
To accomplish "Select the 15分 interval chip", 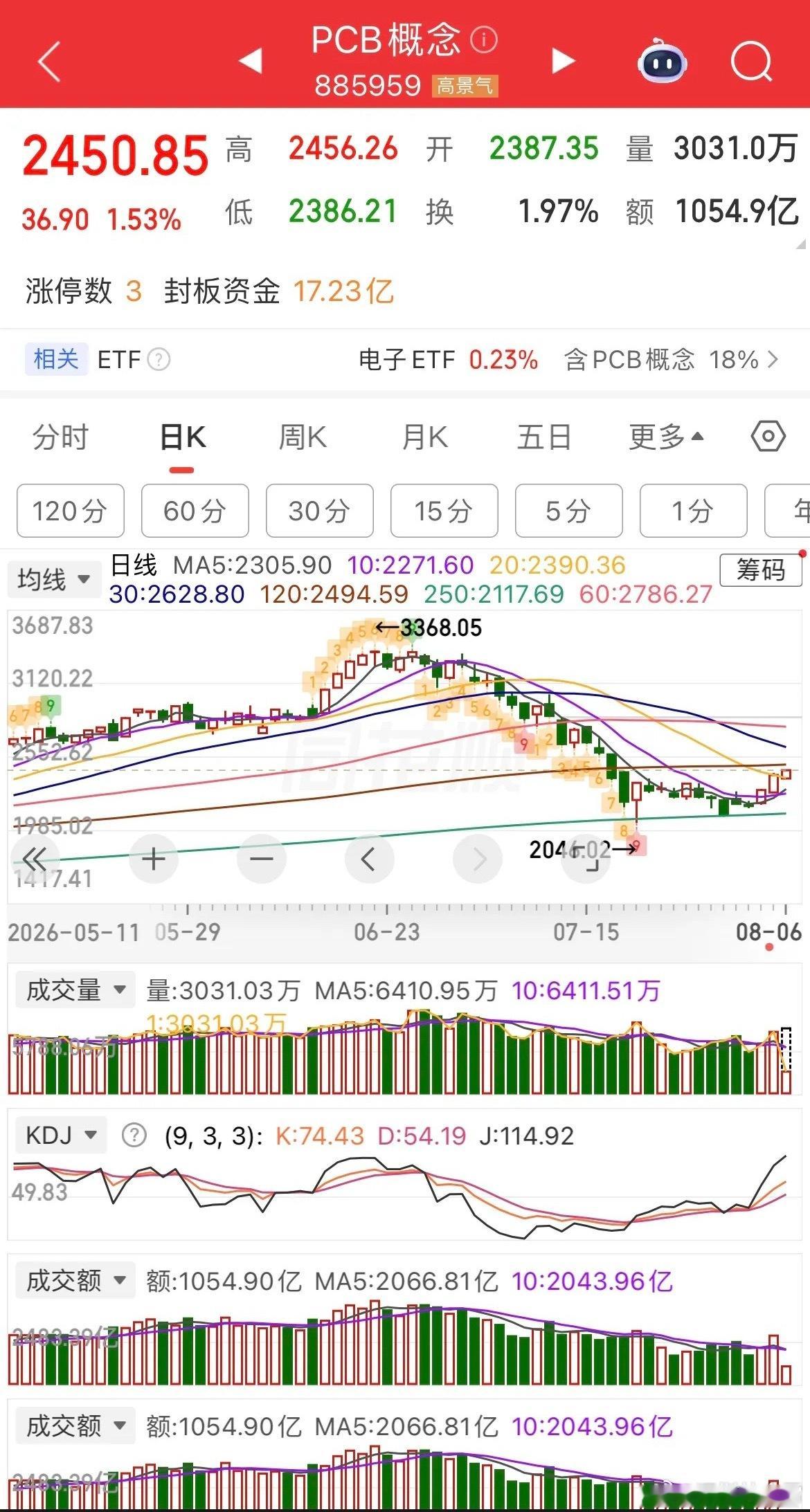I will click(x=444, y=511).
